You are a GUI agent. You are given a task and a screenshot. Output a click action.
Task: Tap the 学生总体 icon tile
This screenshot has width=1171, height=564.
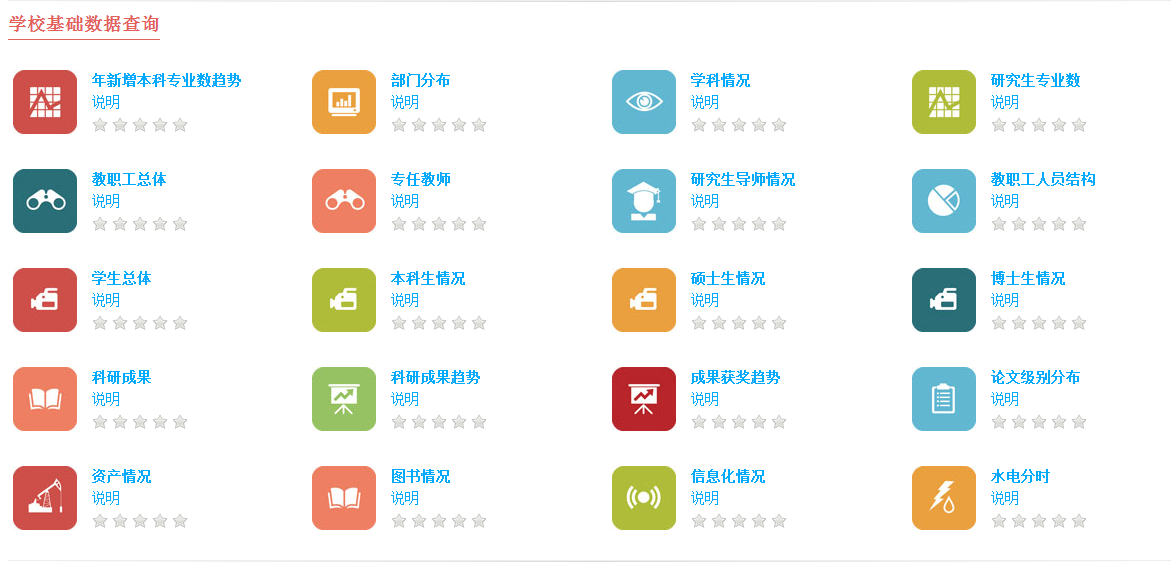45,300
